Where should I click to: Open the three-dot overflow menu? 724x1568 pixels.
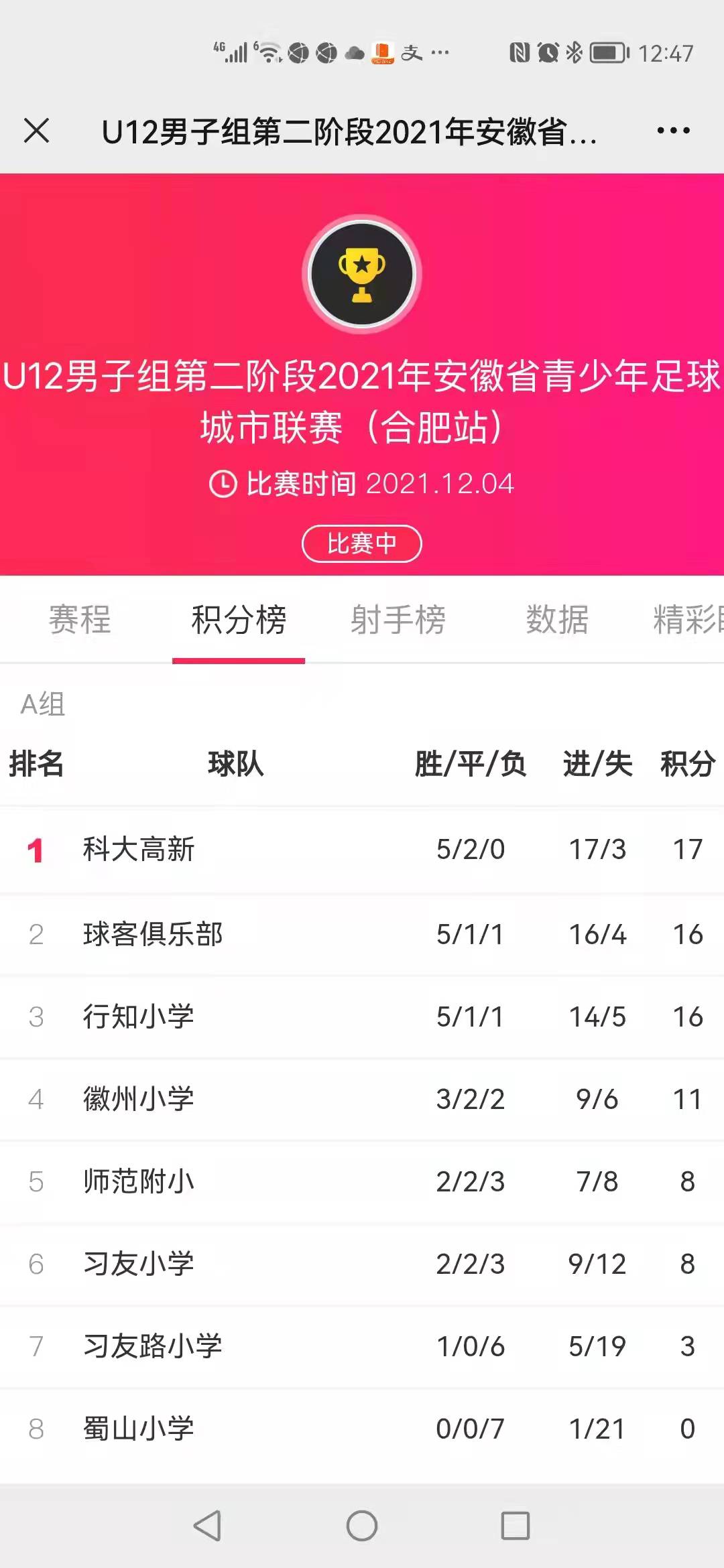pyautogui.click(x=673, y=131)
